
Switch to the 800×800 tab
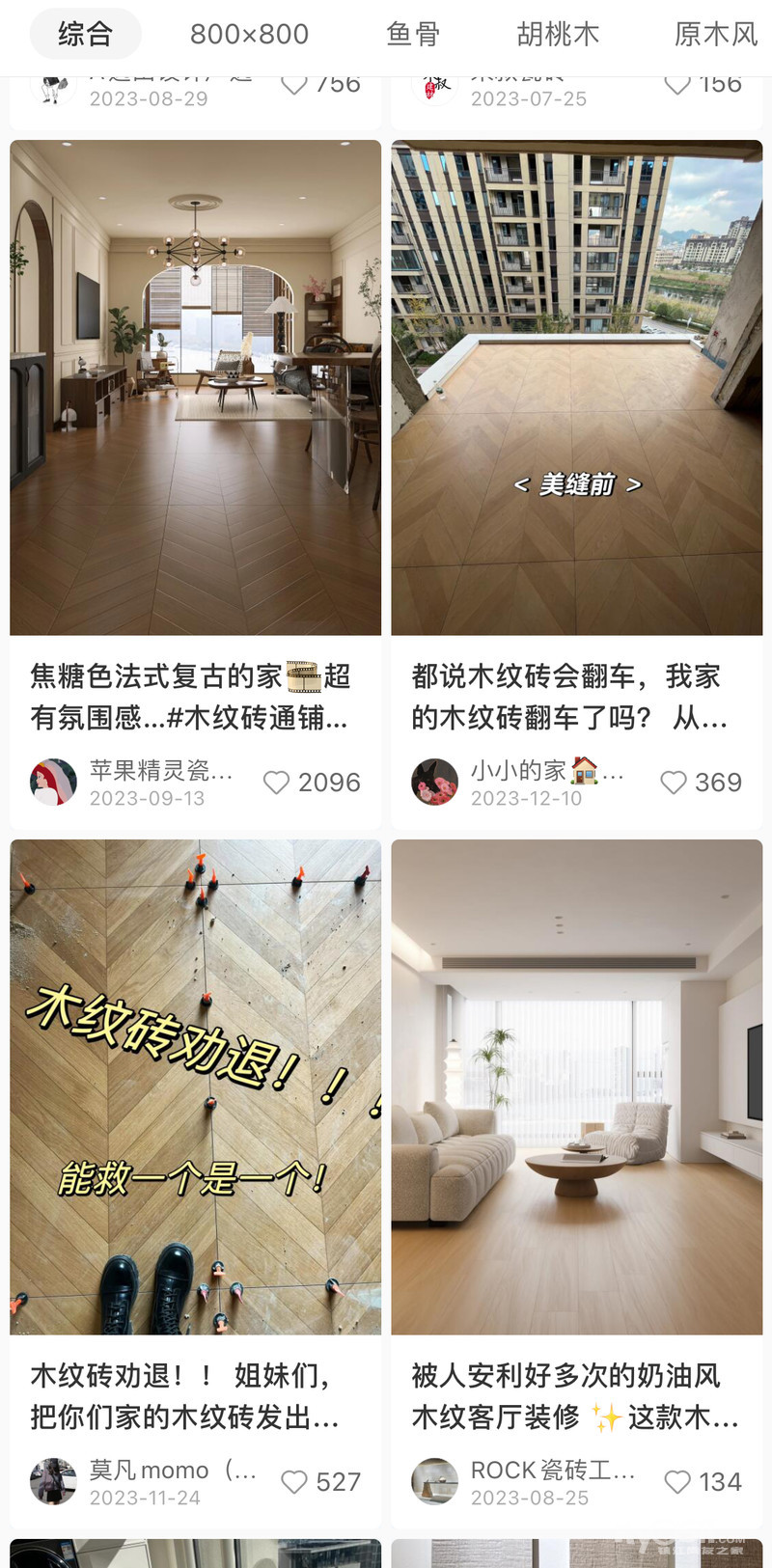pyautogui.click(x=249, y=35)
